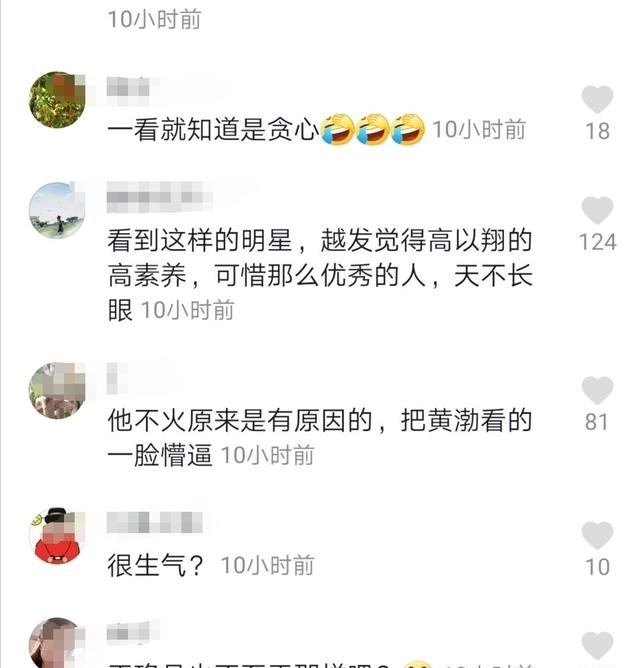Reply to the comment mentioning 黄渤
This screenshot has height=668, width=640.
318,423
